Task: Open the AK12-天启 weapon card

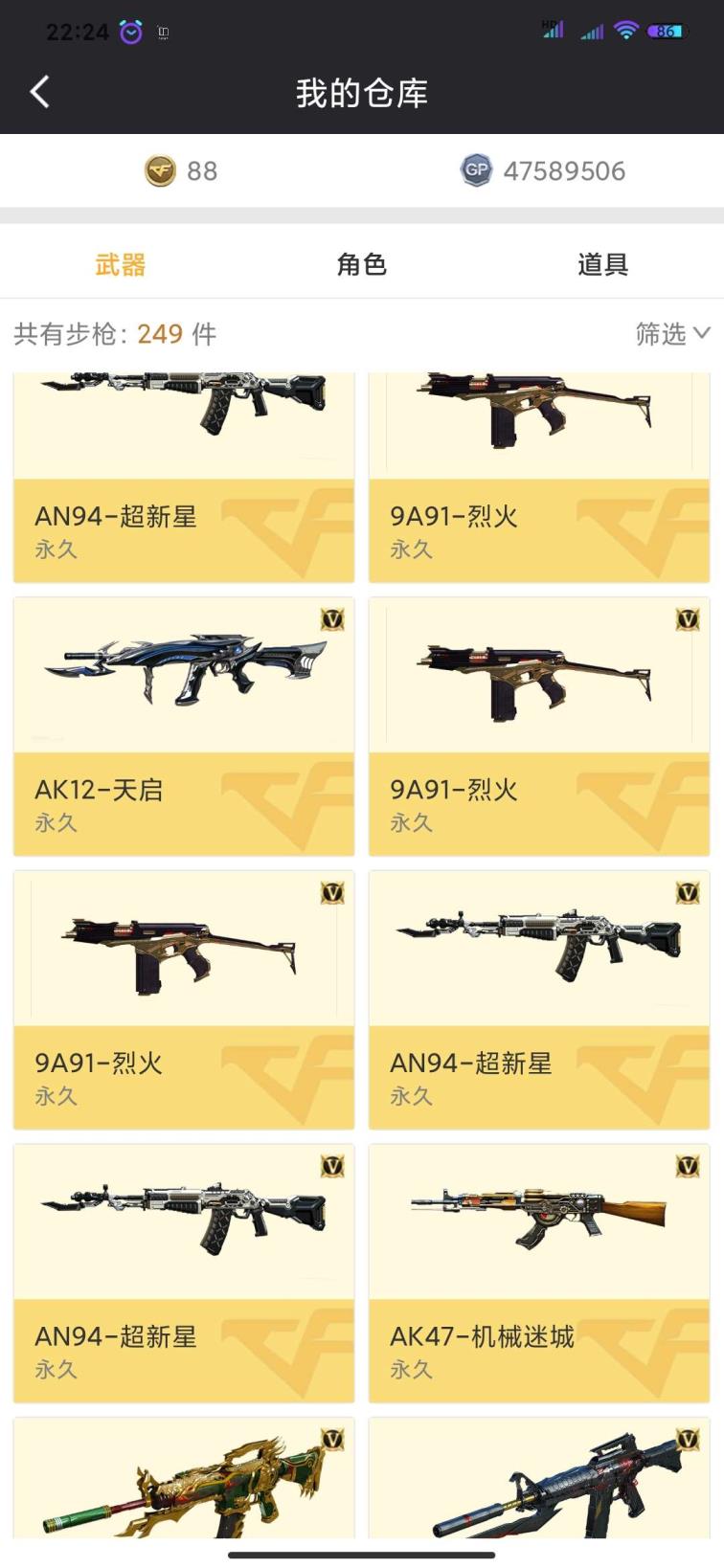Action: click(184, 726)
